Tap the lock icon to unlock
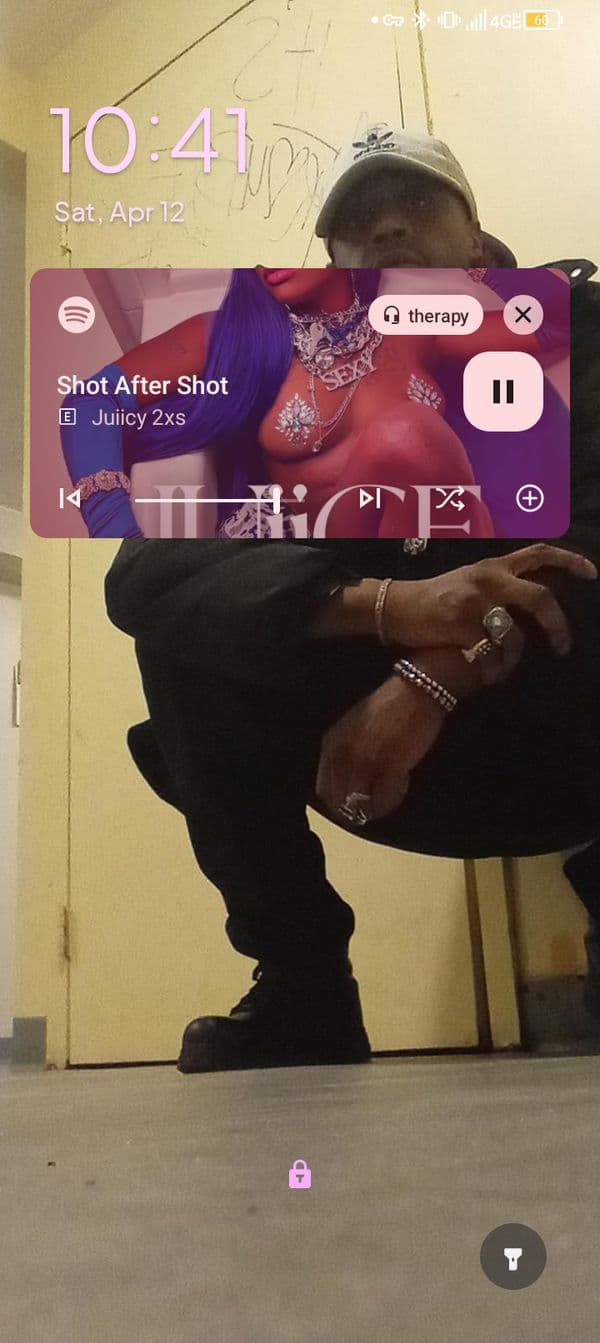Viewport: 600px width, 1343px height. [300, 1174]
